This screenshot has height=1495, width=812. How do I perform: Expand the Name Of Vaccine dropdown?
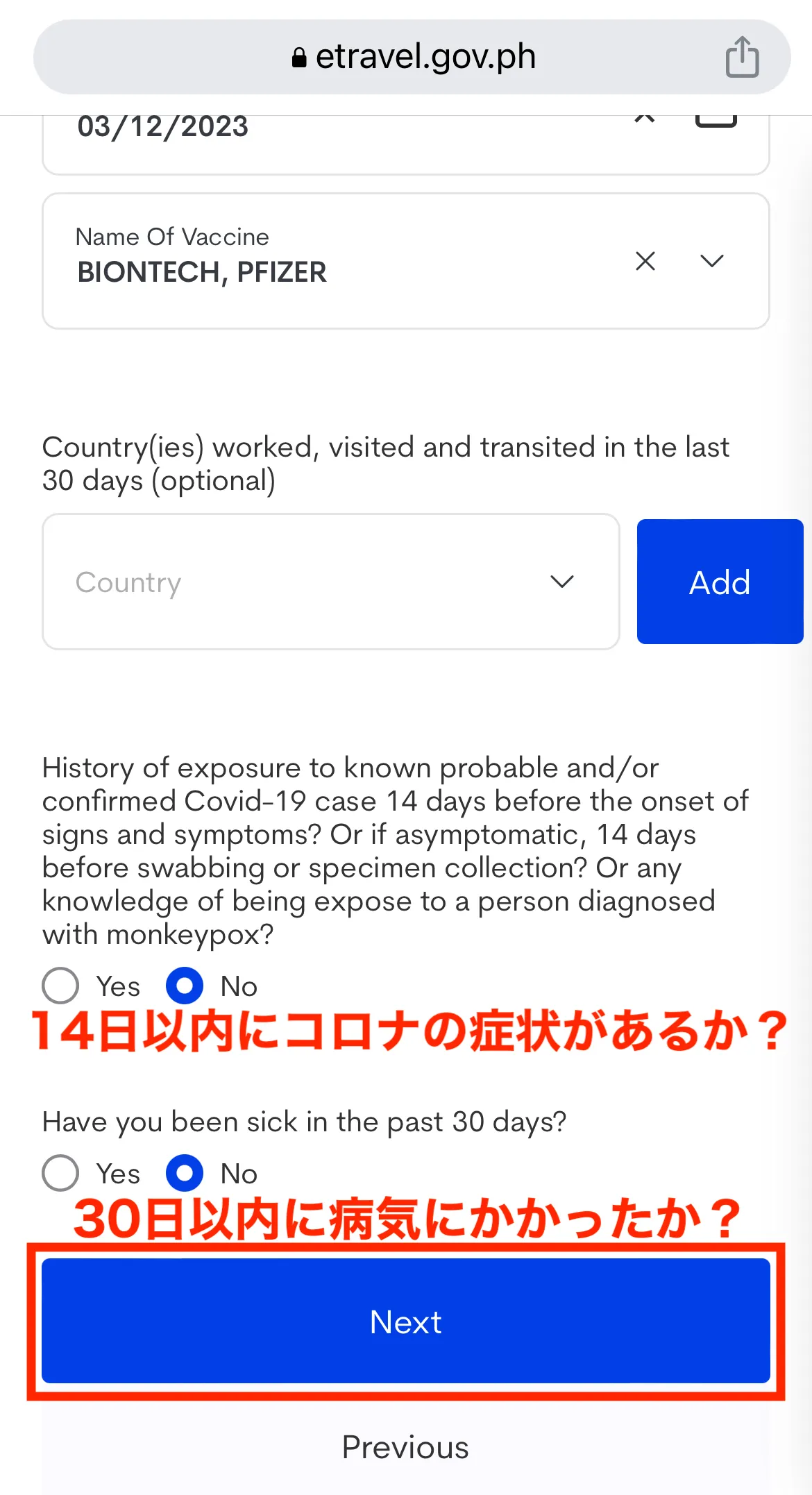tap(712, 261)
